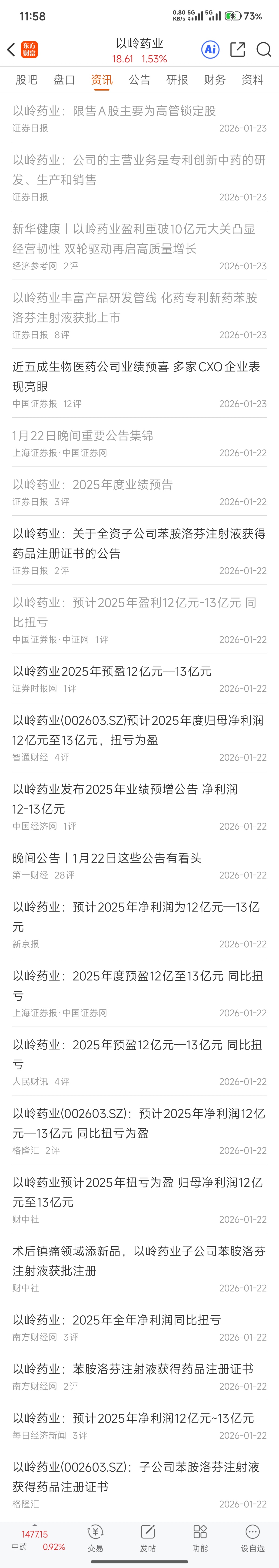Open the Ai assistant icon

(210, 50)
